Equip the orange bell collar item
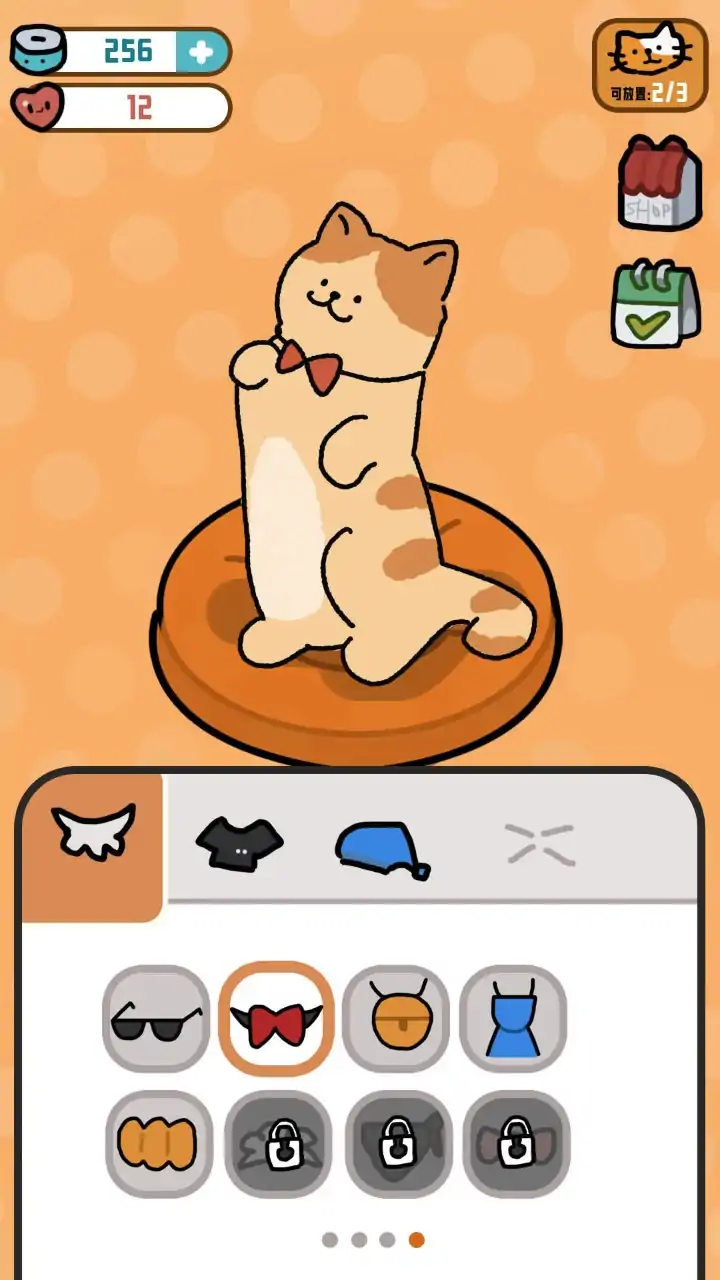The image size is (720, 1280). click(x=396, y=1019)
